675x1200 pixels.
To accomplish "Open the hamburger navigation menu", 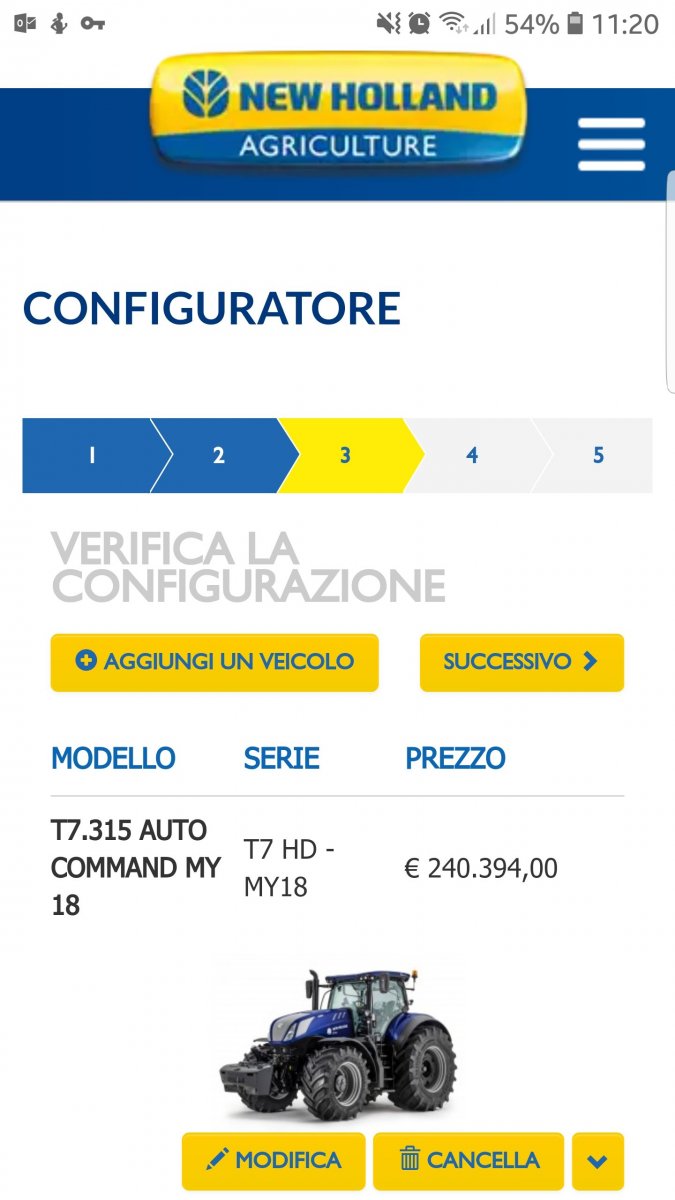I will [611, 144].
